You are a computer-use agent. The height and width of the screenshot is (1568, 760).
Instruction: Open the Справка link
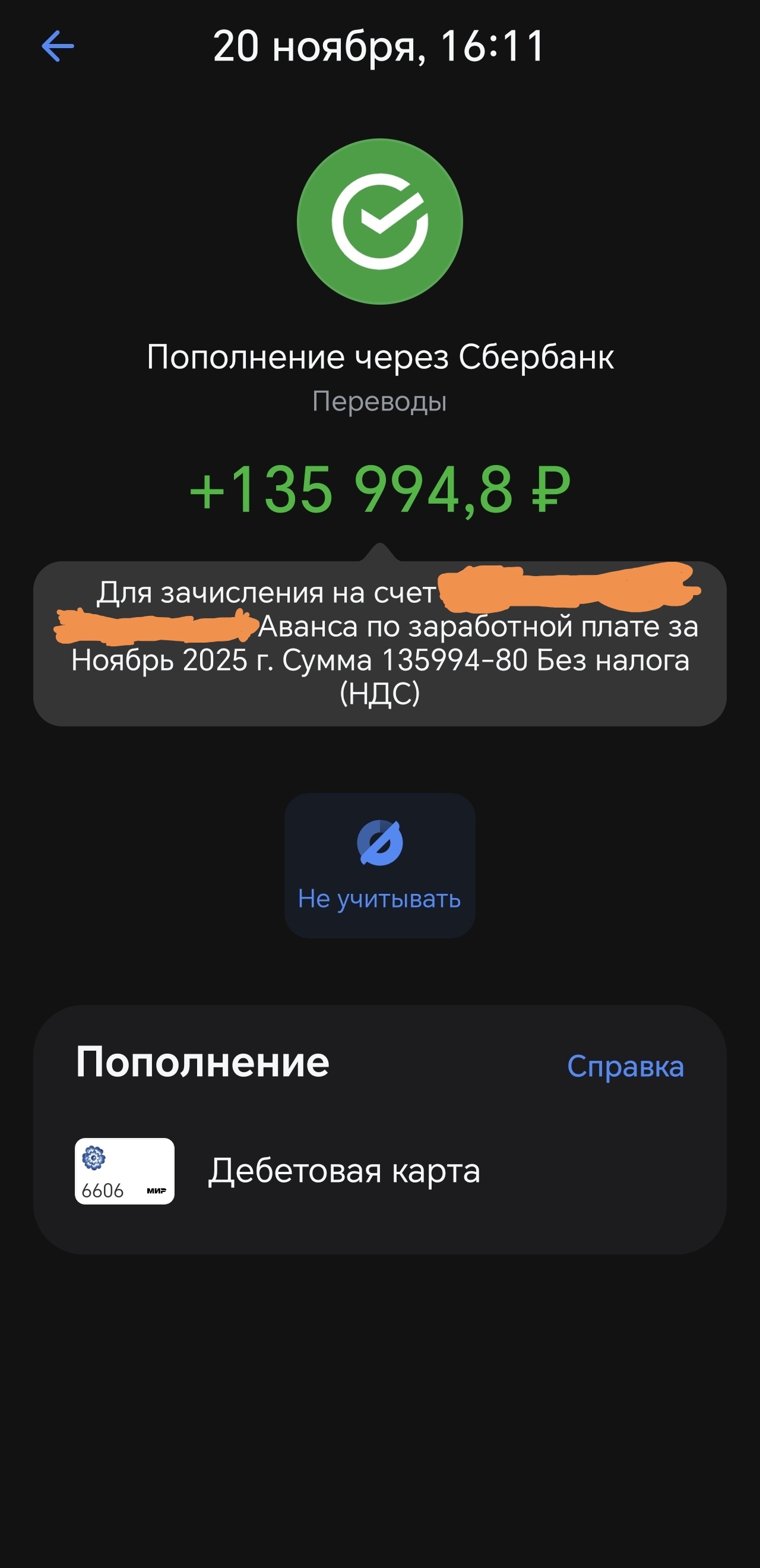[625, 1066]
